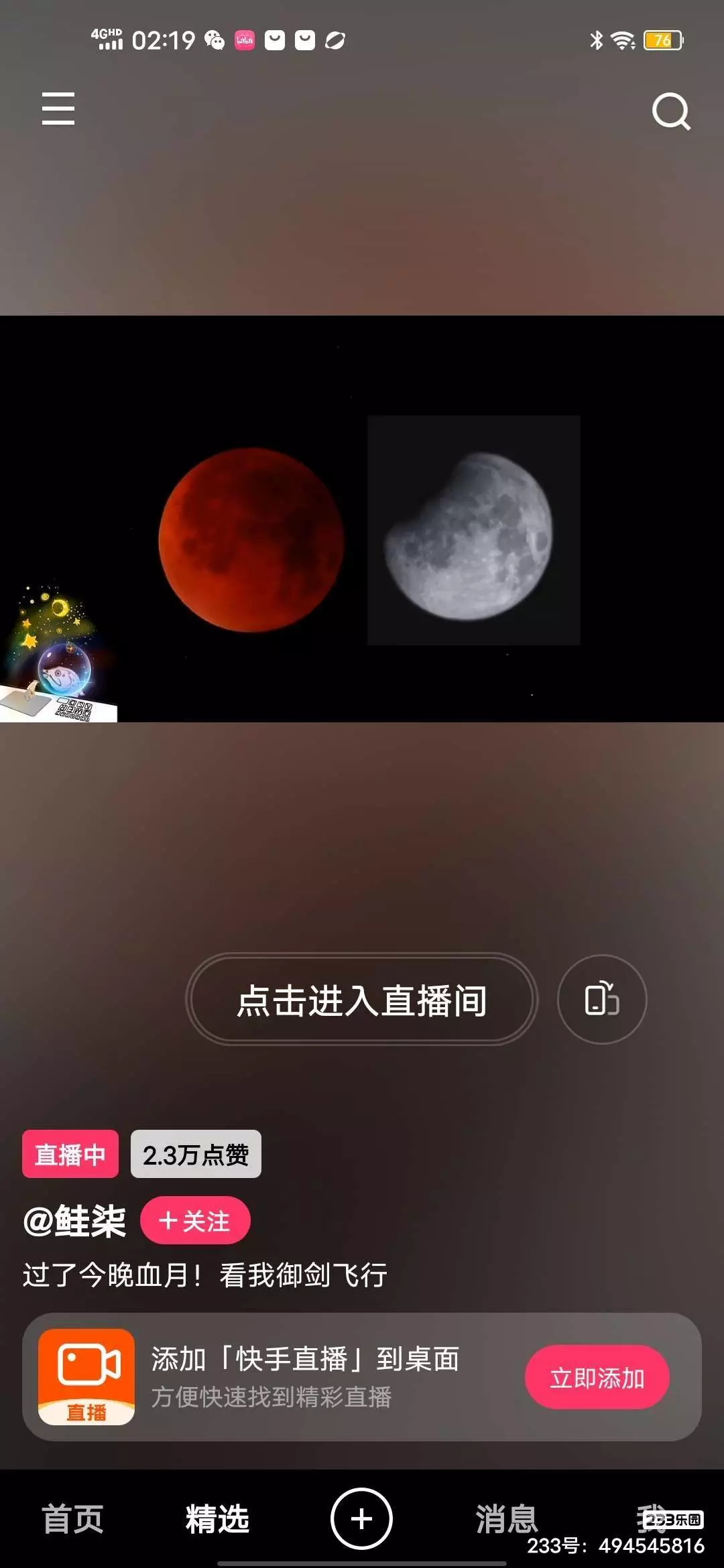The height and width of the screenshot is (1568, 724).
Task: Open the blood moon live stream preview
Action: pos(362,519)
